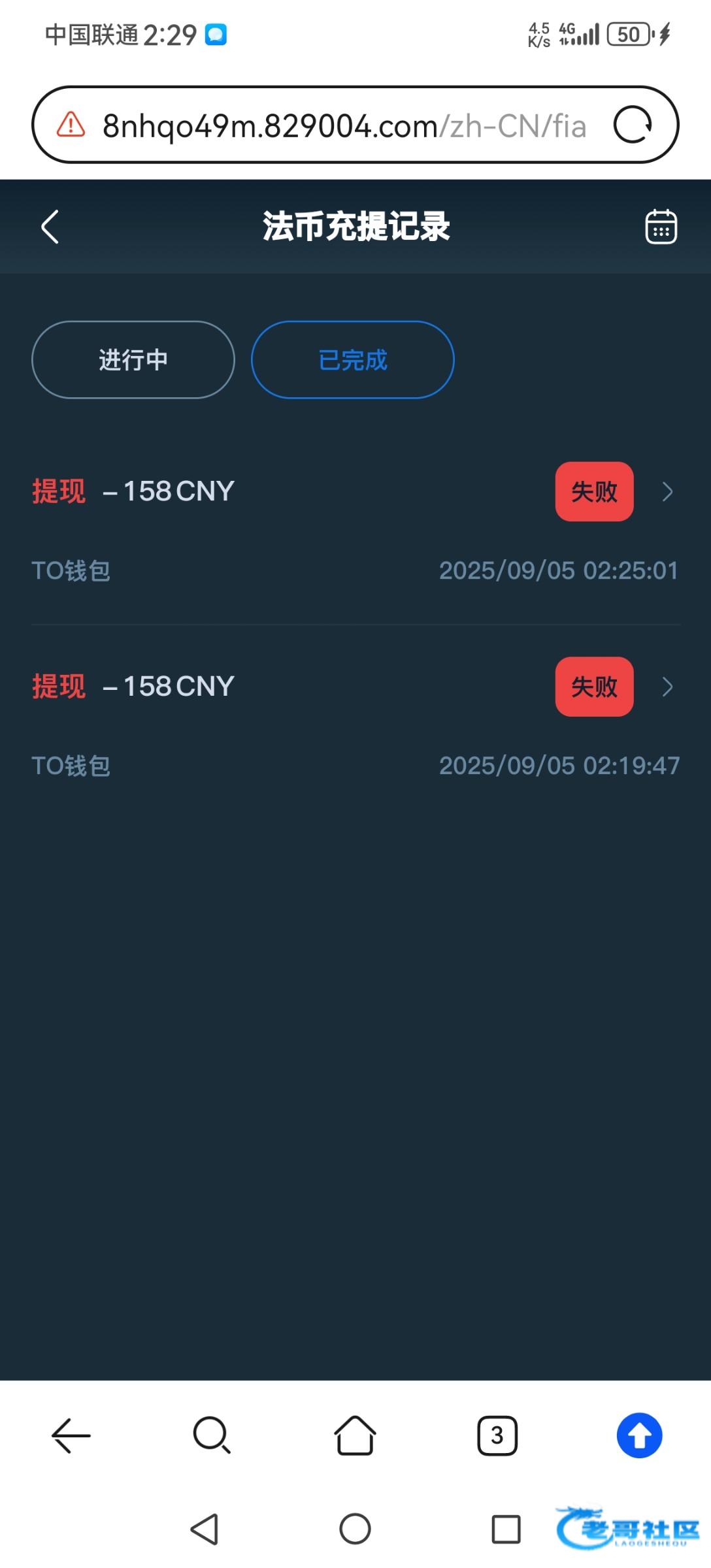Screen dimensions: 711x1568
Task: Open the system recent apps view
Action: 506,1529
